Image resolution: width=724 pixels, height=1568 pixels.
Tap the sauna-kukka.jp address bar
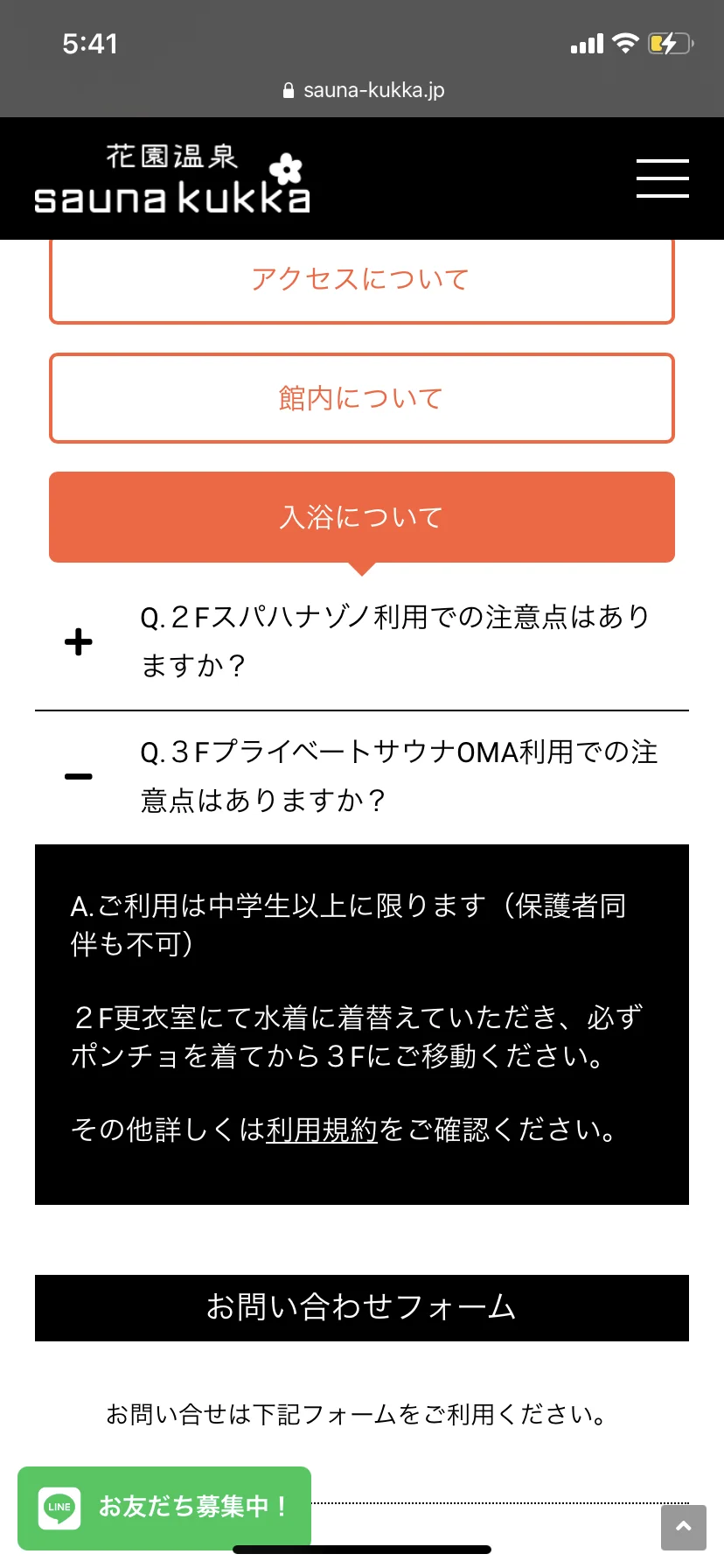pyautogui.click(x=362, y=90)
